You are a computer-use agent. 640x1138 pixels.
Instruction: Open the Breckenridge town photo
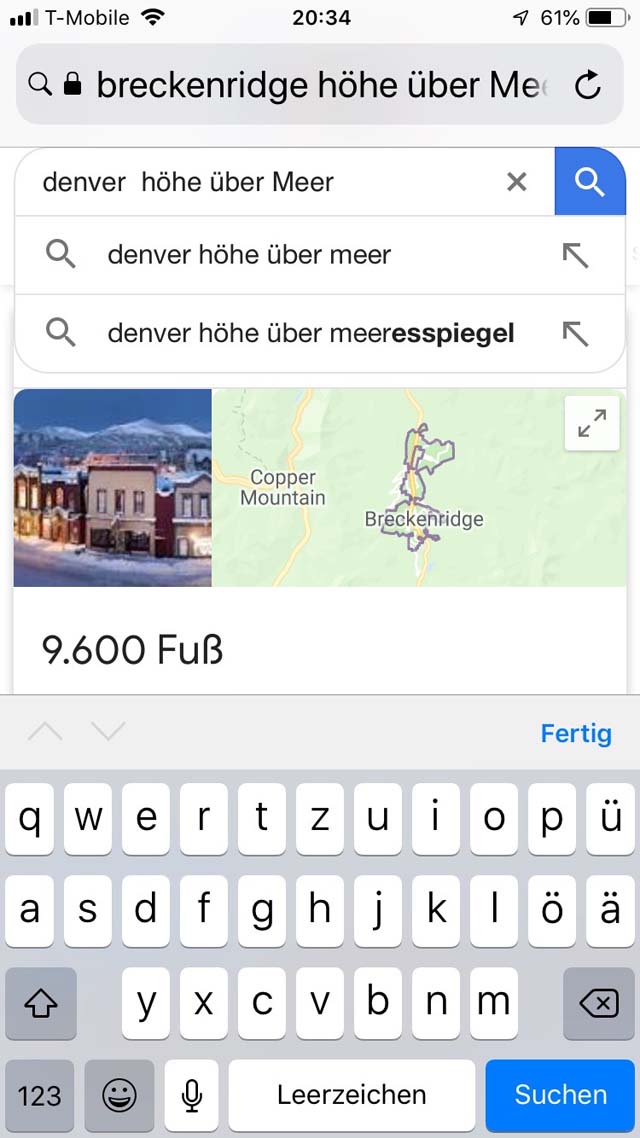click(x=112, y=488)
